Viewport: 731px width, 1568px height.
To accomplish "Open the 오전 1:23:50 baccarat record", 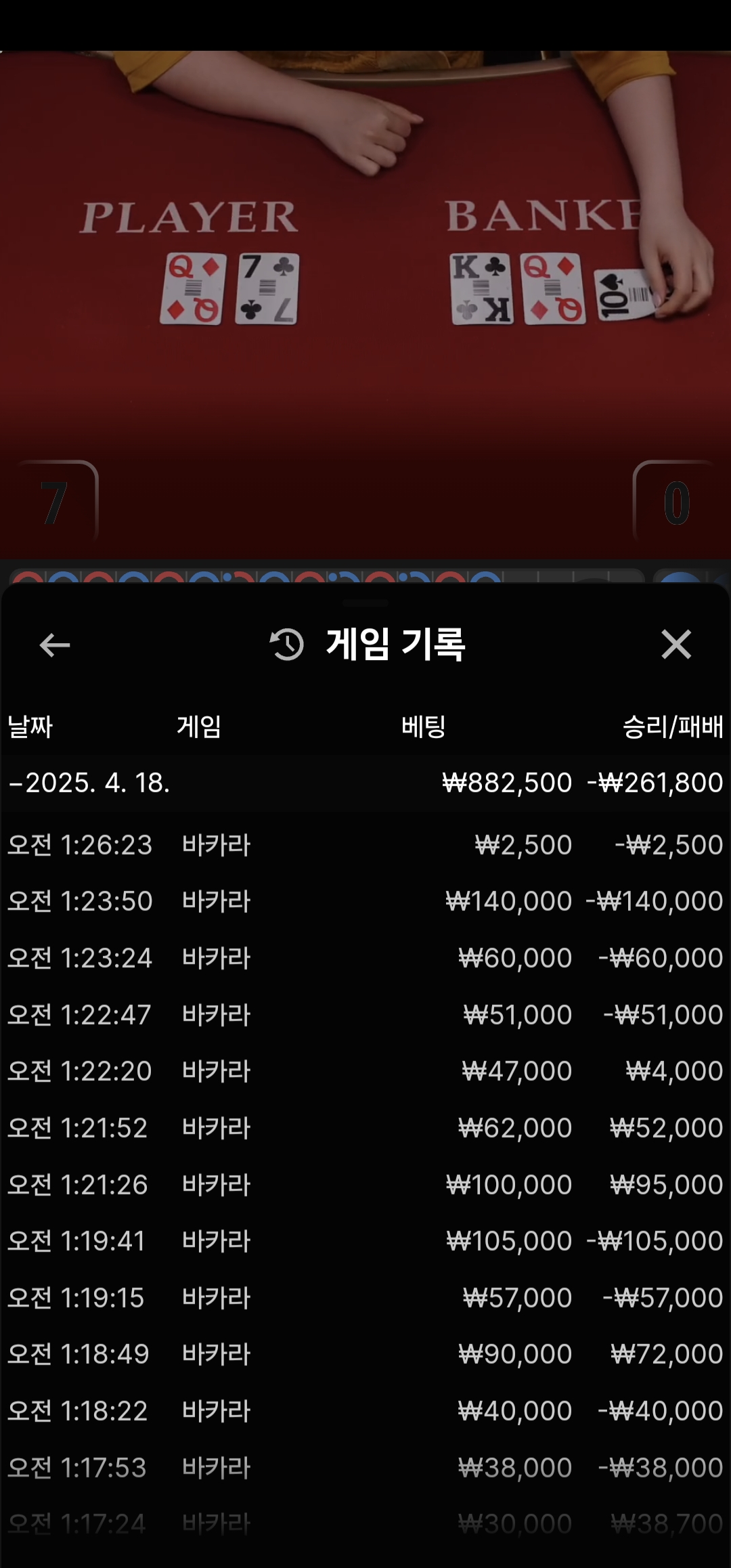I will (365, 901).
